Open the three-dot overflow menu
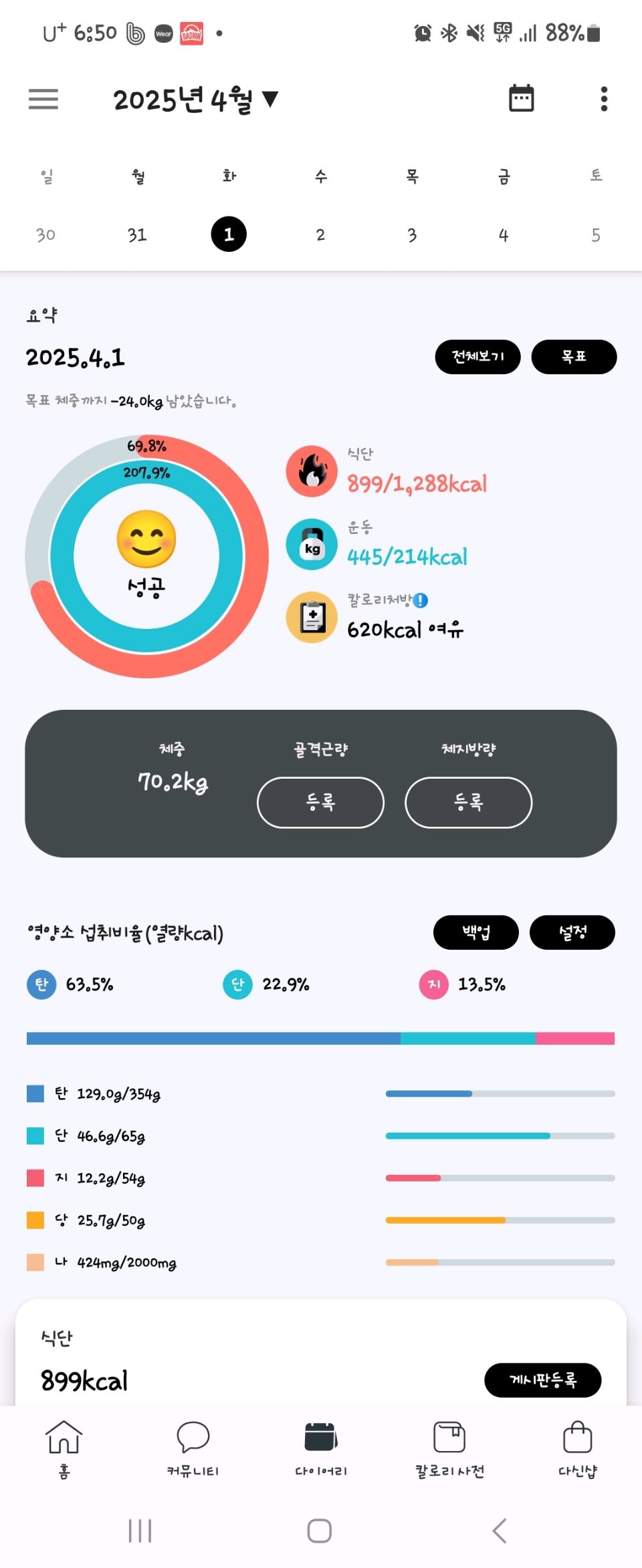642x1568 pixels. [x=604, y=99]
